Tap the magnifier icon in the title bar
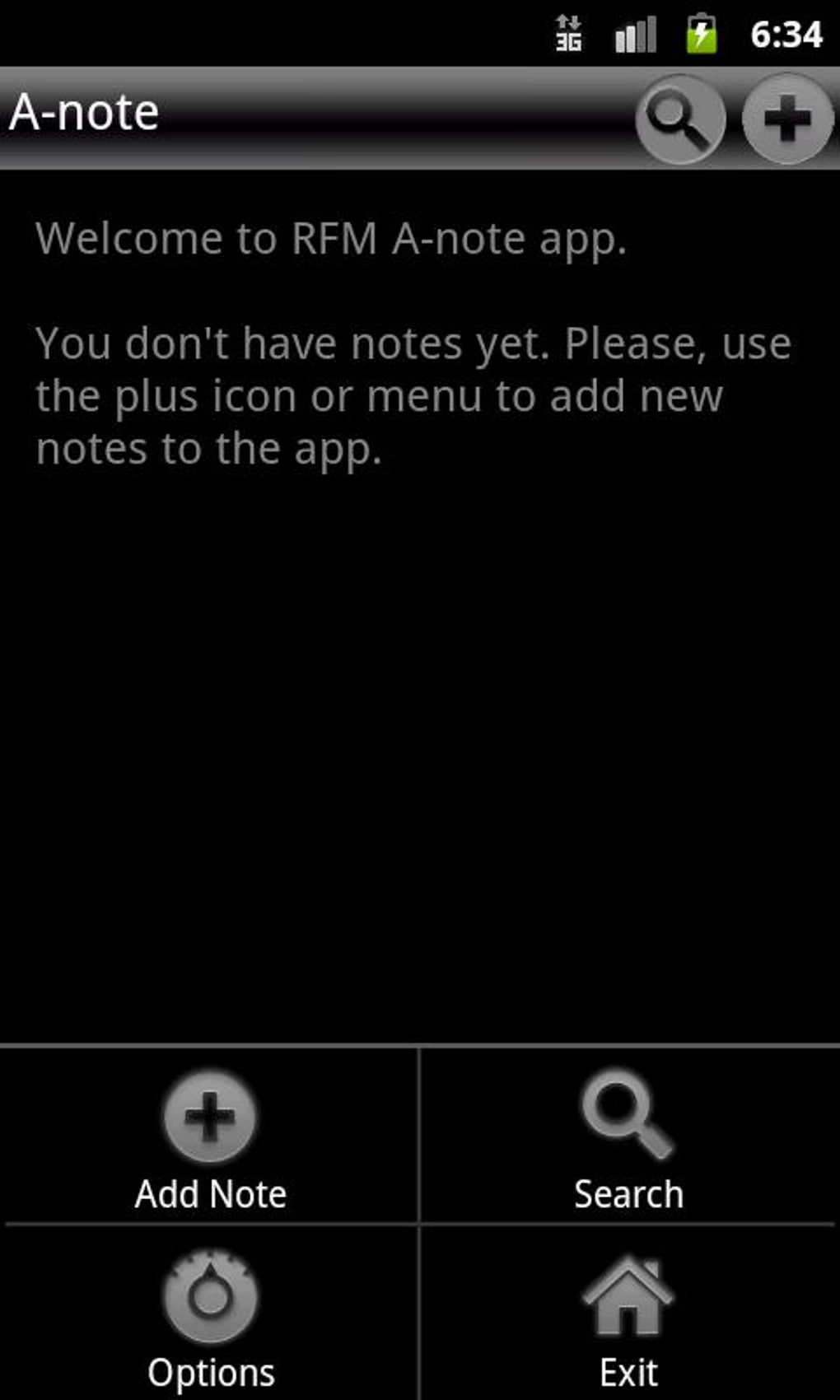The height and width of the screenshot is (1400, 840). tap(679, 119)
